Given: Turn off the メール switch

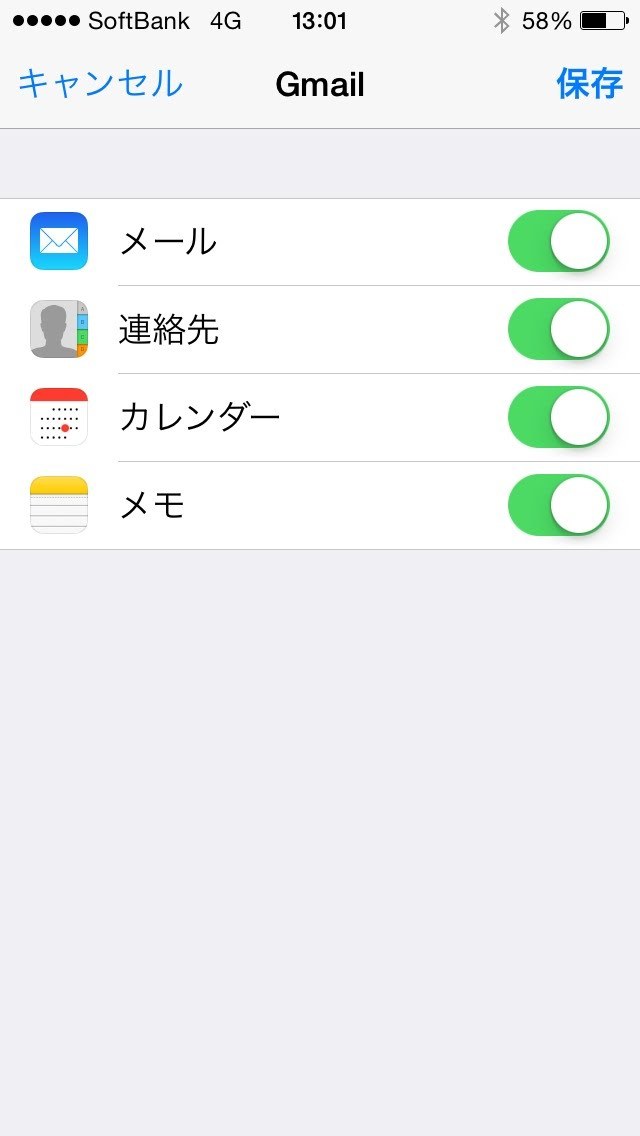Looking at the screenshot, I should [558, 241].
